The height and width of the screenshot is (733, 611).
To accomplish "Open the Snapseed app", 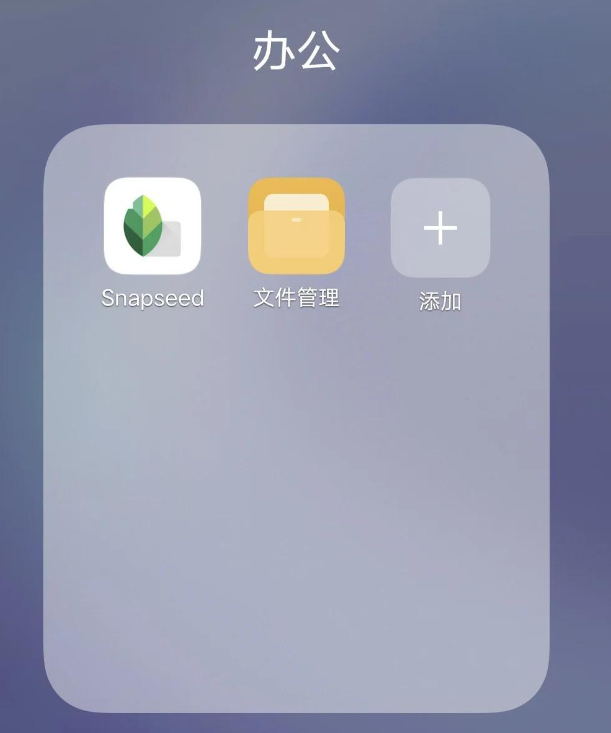I will pos(152,226).
